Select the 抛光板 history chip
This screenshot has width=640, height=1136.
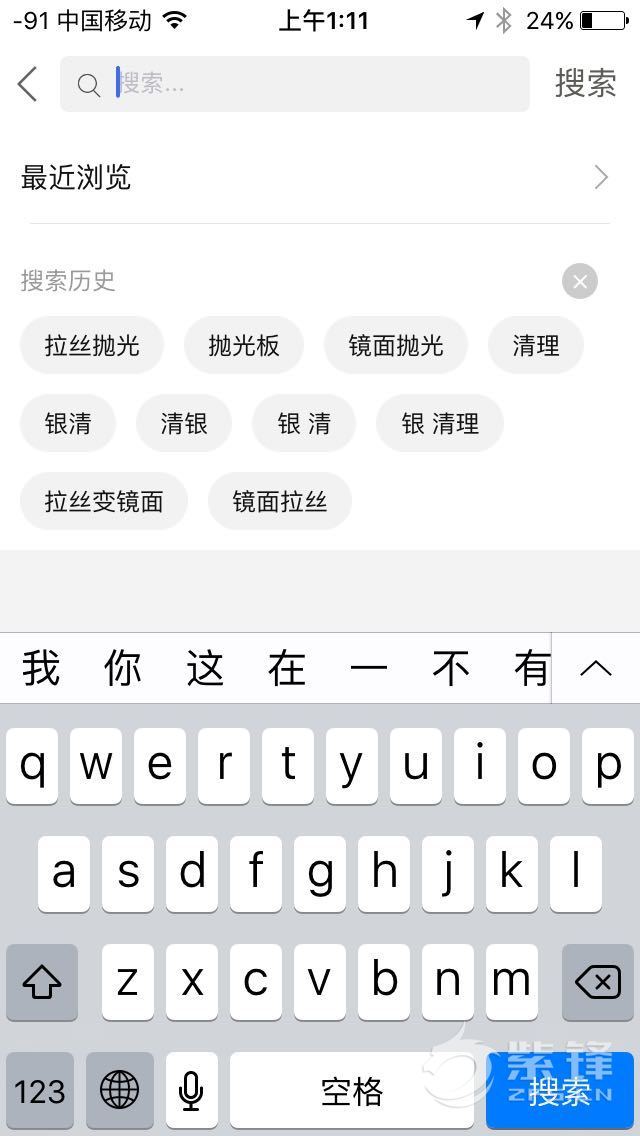[x=244, y=346]
